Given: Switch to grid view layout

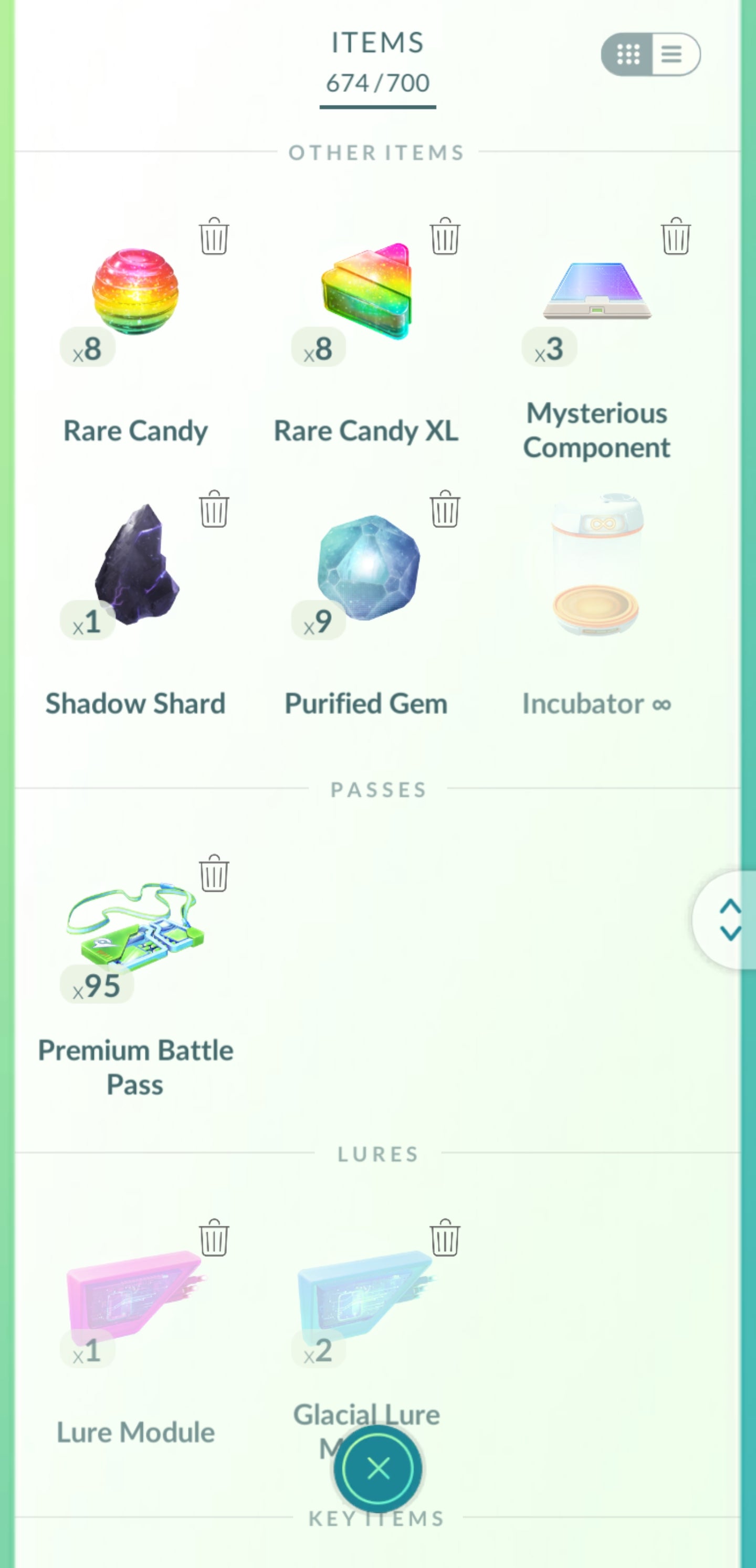Looking at the screenshot, I should (627, 54).
